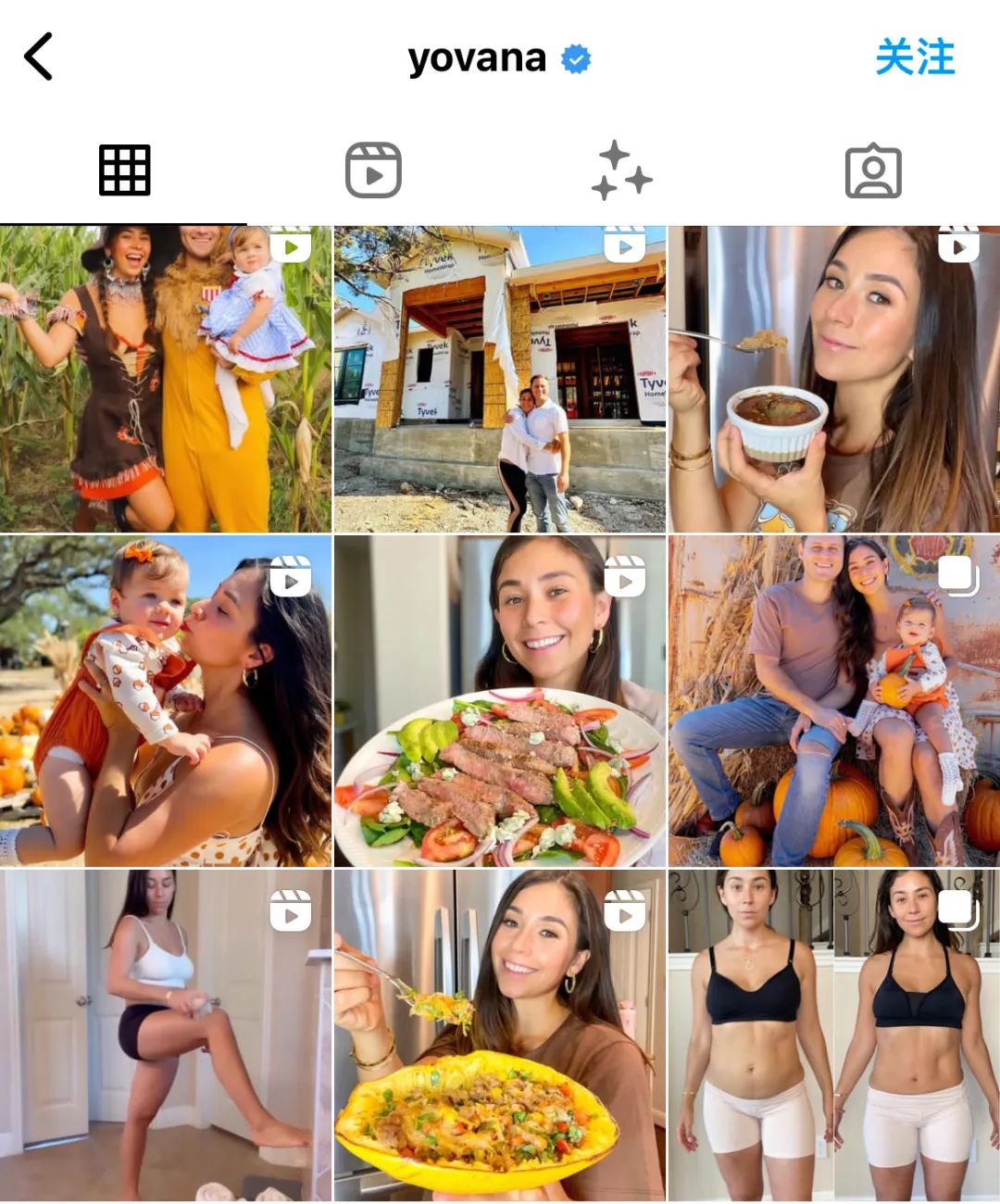The image size is (1000, 1204).
Task: Open the leg workout reel by the door
Action: [x=165, y=1035]
